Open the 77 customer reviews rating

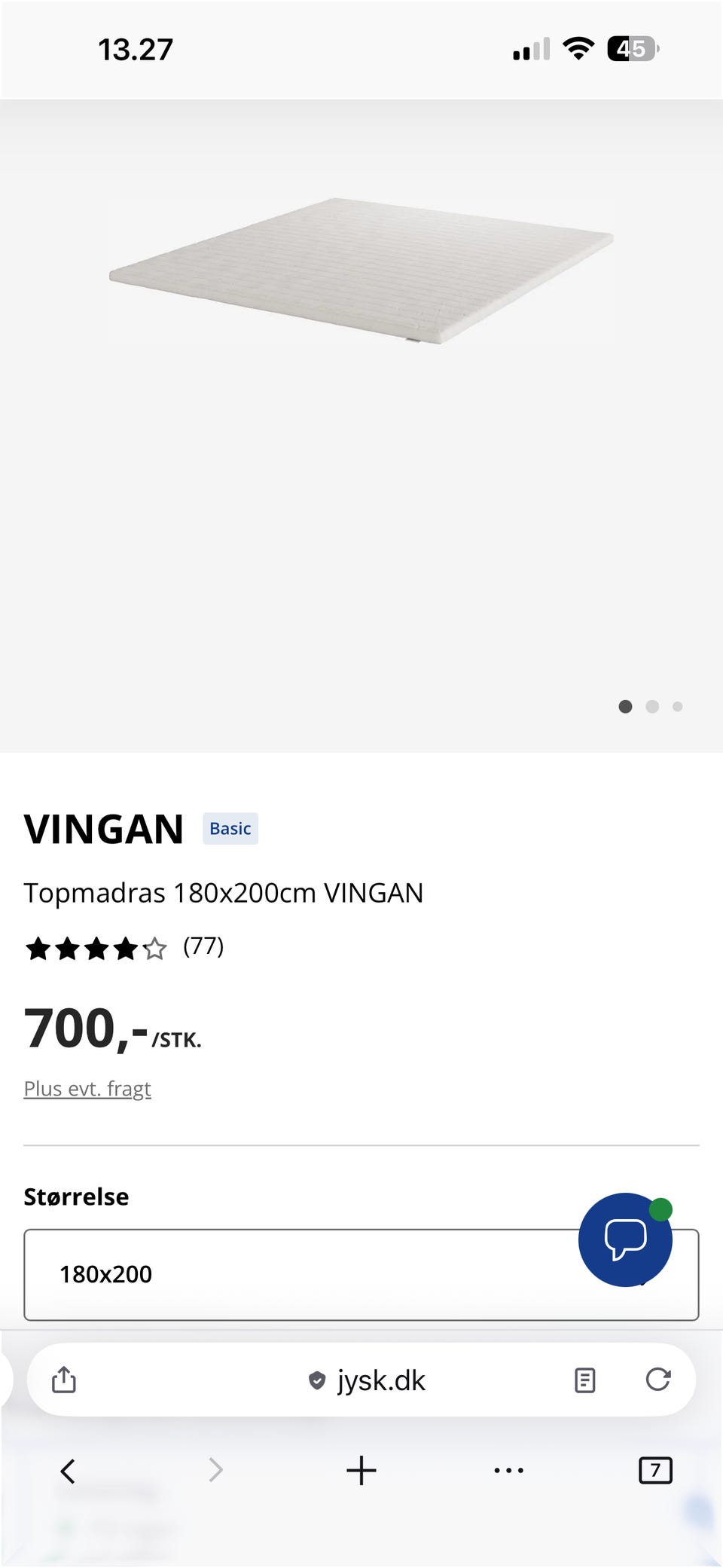124,947
